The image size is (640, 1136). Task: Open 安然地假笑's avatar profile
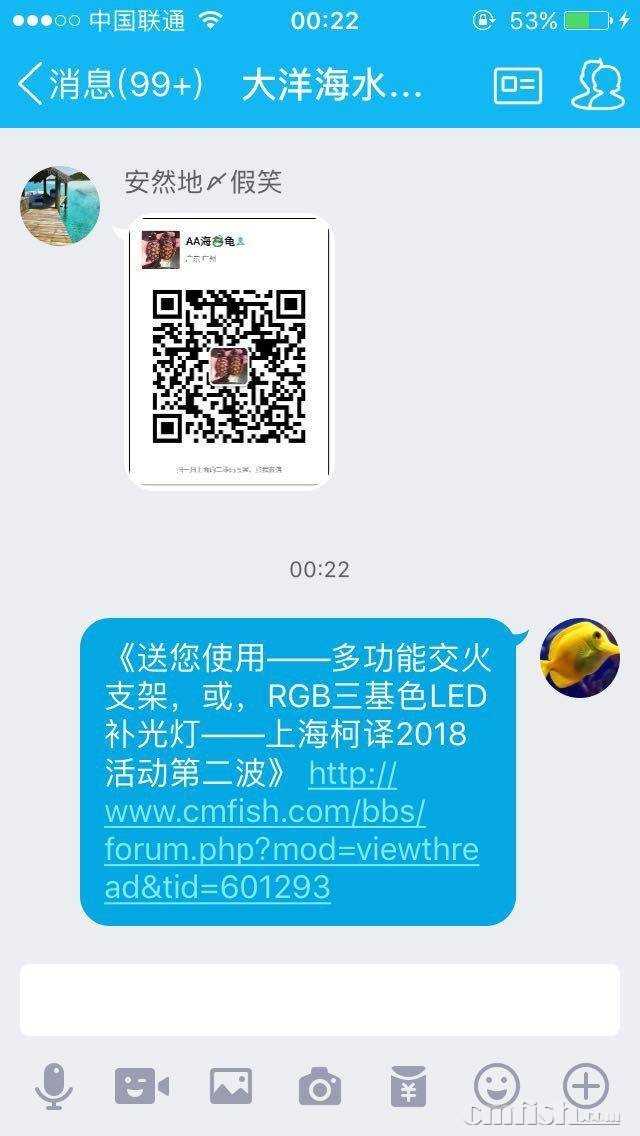[60, 205]
